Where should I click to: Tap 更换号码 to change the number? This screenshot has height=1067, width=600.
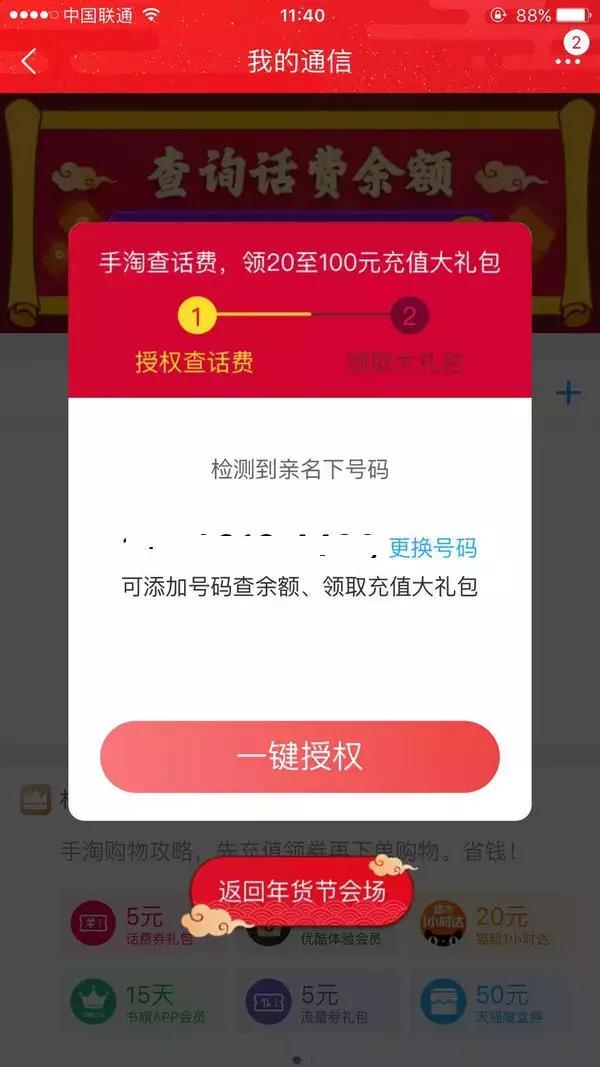(433, 547)
